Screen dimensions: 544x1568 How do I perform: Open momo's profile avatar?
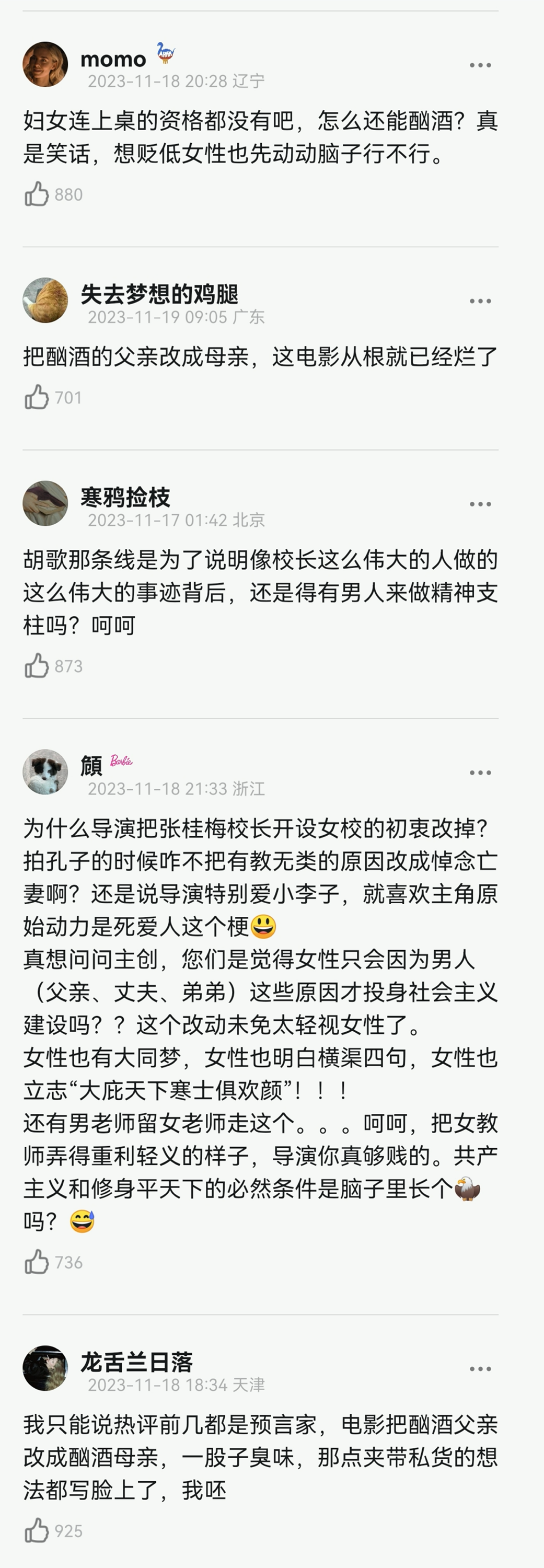[45, 64]
